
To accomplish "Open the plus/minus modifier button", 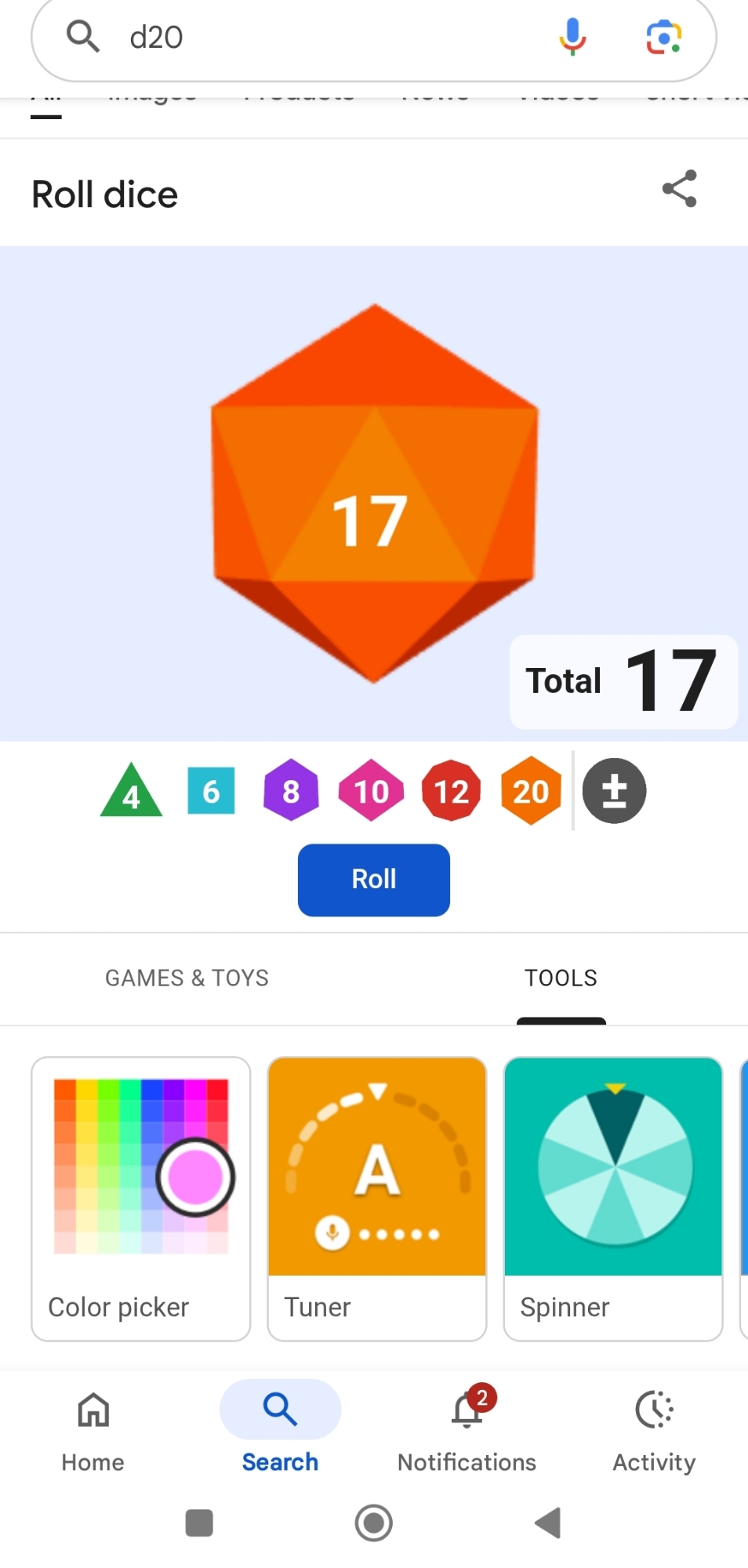I will tap(614, 791).
